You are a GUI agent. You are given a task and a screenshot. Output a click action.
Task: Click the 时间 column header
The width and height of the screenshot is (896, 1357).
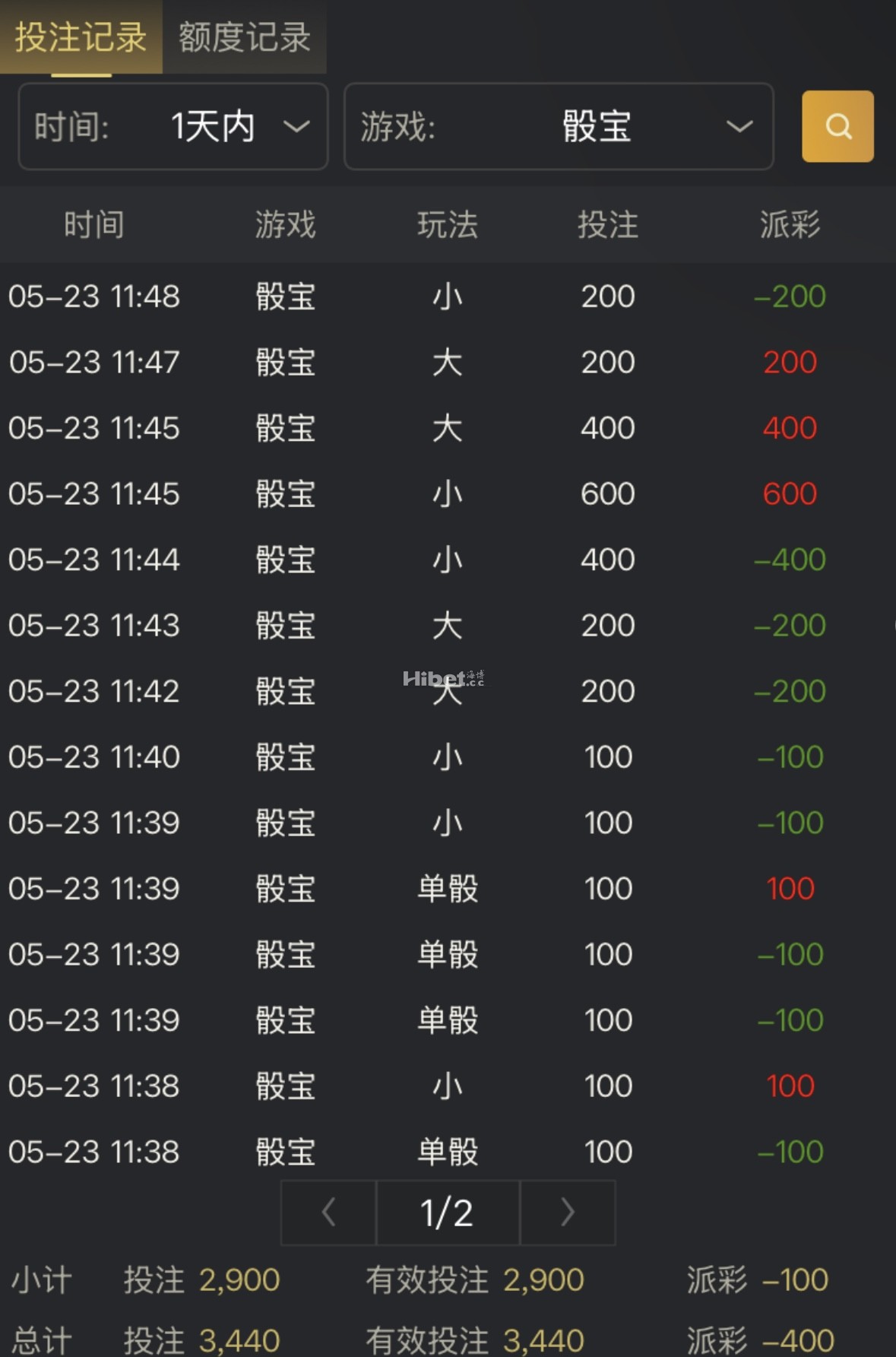[93, 224]
